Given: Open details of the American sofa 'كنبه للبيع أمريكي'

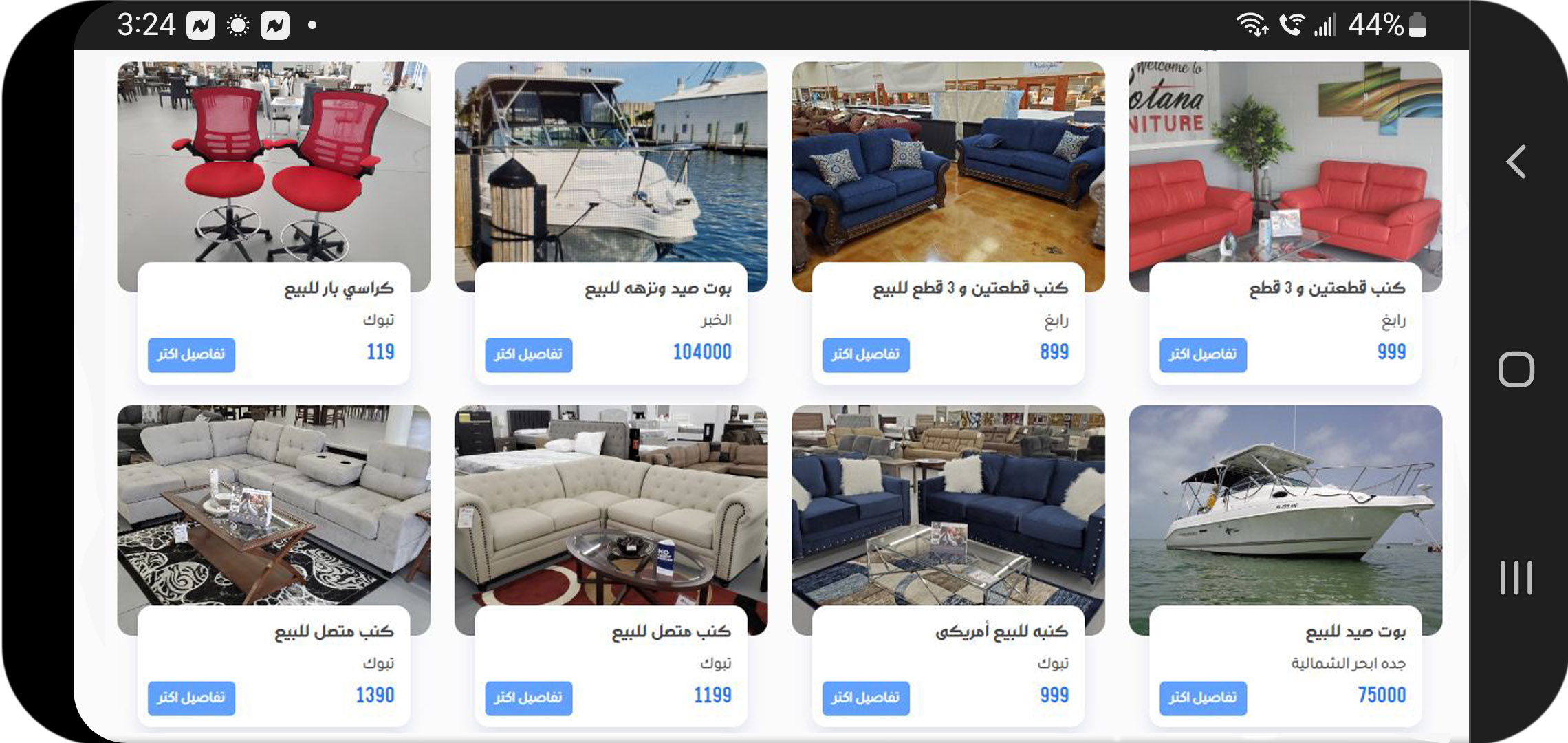Looking at the screenshot, I should coord(865,698).
